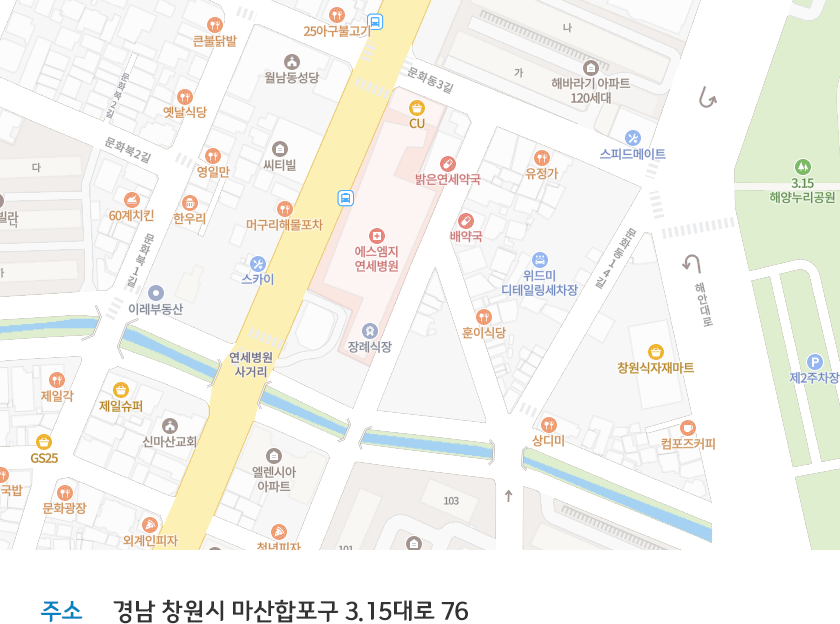Open the 밝은연세약국 pharmacy marker
Screen dimensions: 840x624
pyautogui.click(x=448, y=164)
